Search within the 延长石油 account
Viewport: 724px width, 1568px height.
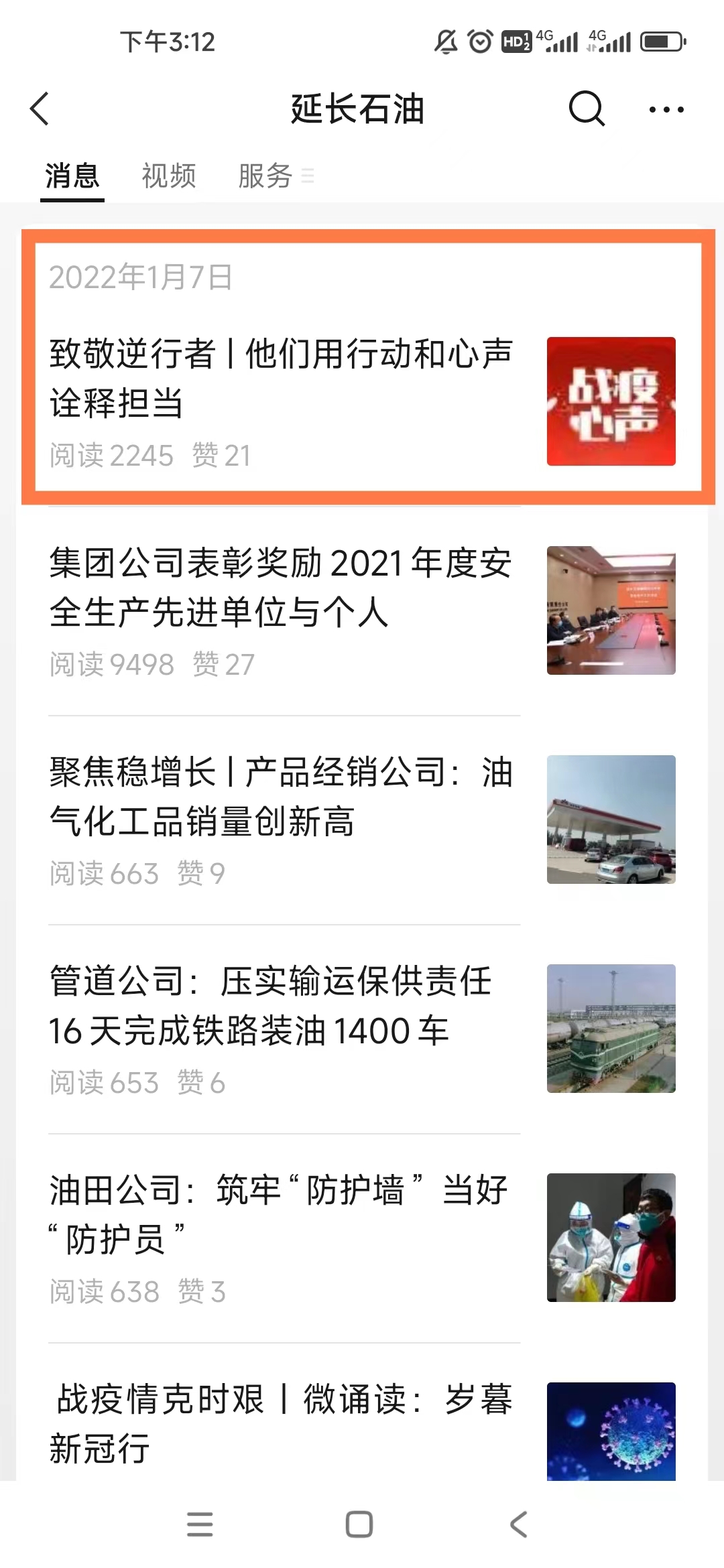coord(587,109)
